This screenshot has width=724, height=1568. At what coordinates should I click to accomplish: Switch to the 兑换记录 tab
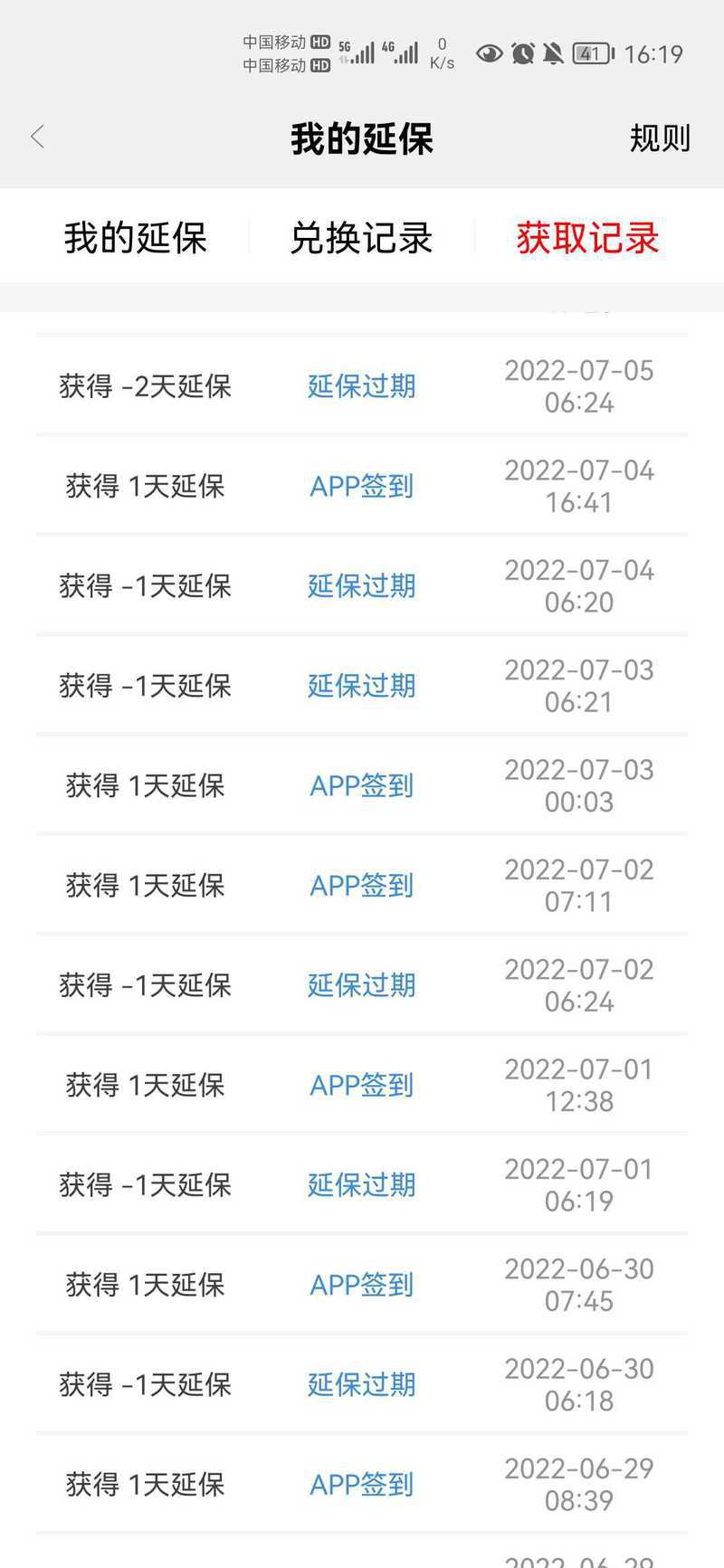tap(361, 239)
